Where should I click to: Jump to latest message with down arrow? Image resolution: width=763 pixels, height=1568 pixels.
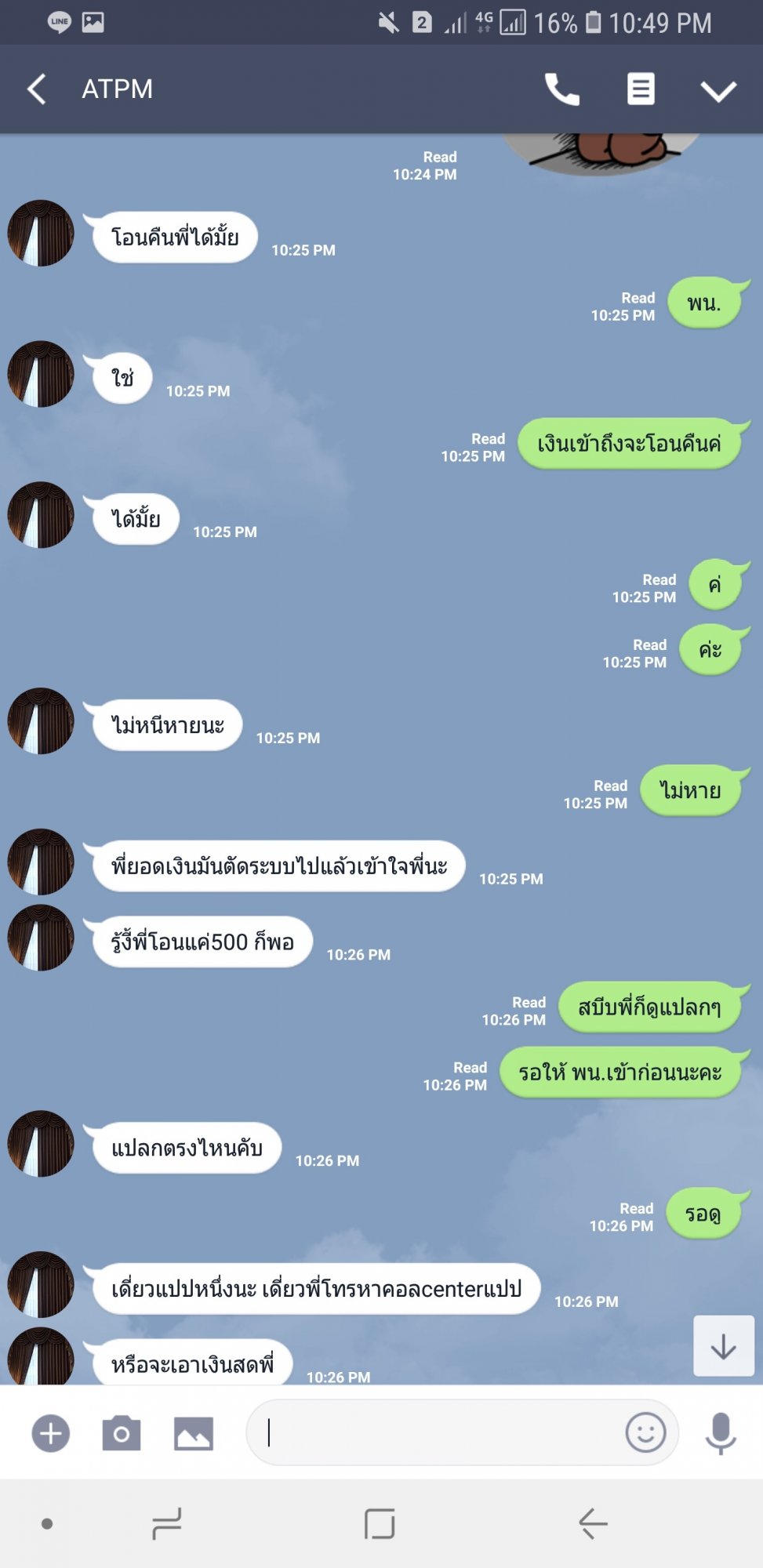click(724, 1346)
